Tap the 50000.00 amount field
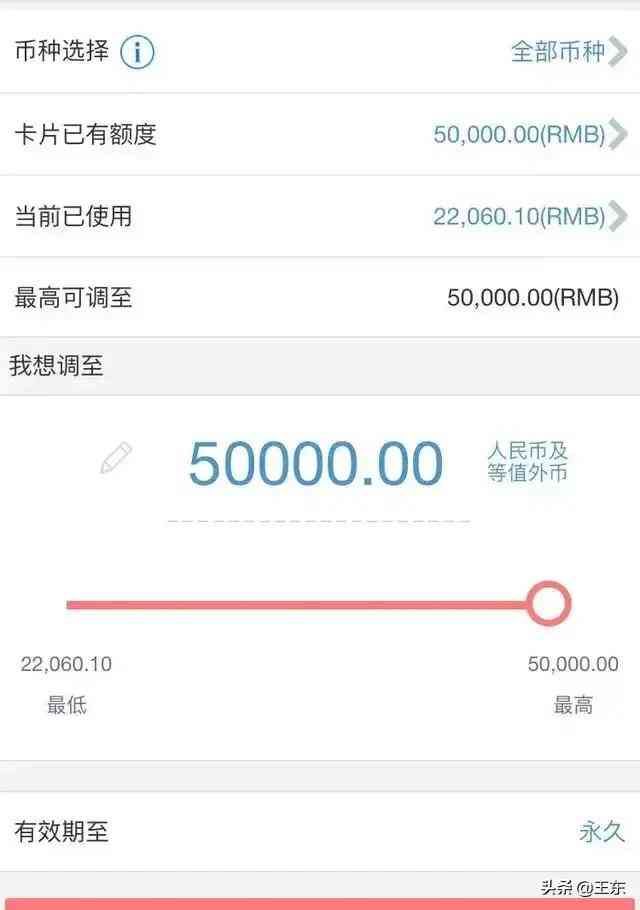 316,464
